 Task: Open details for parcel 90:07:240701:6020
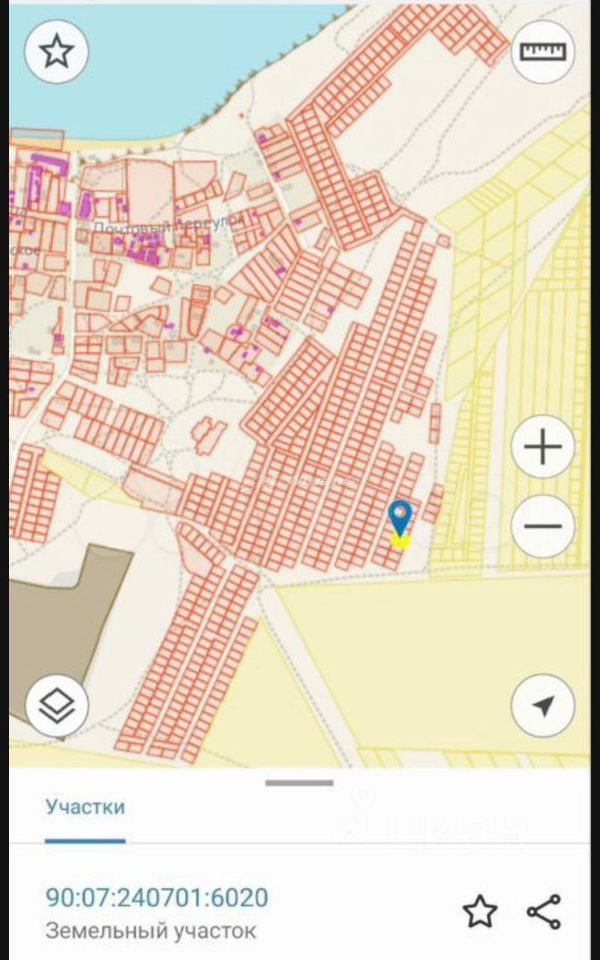point(157,898)
